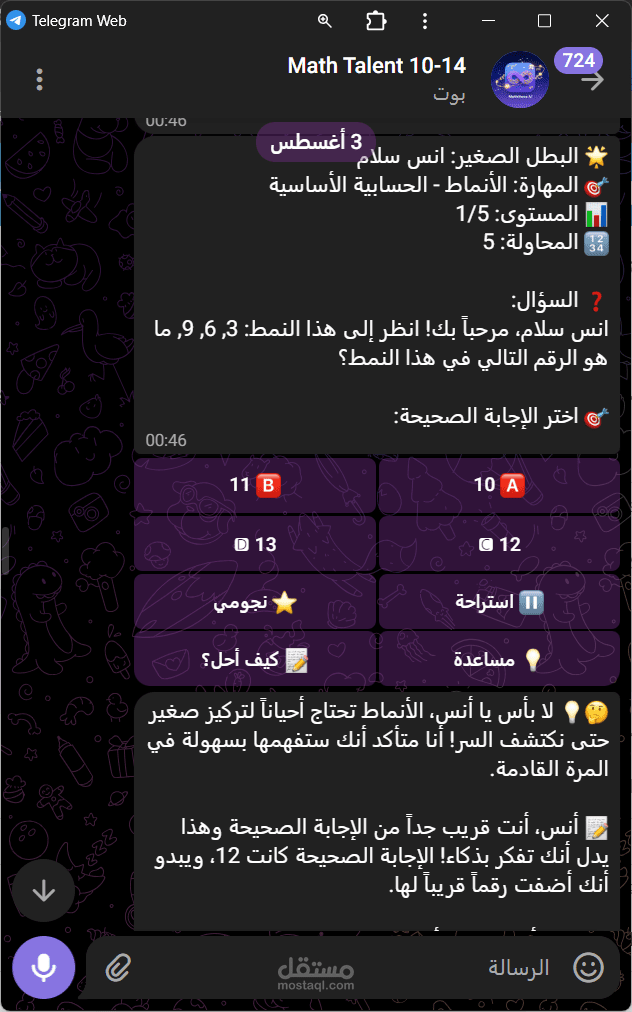
Task: Open نجومي (my stars) button
Action: 255,602
